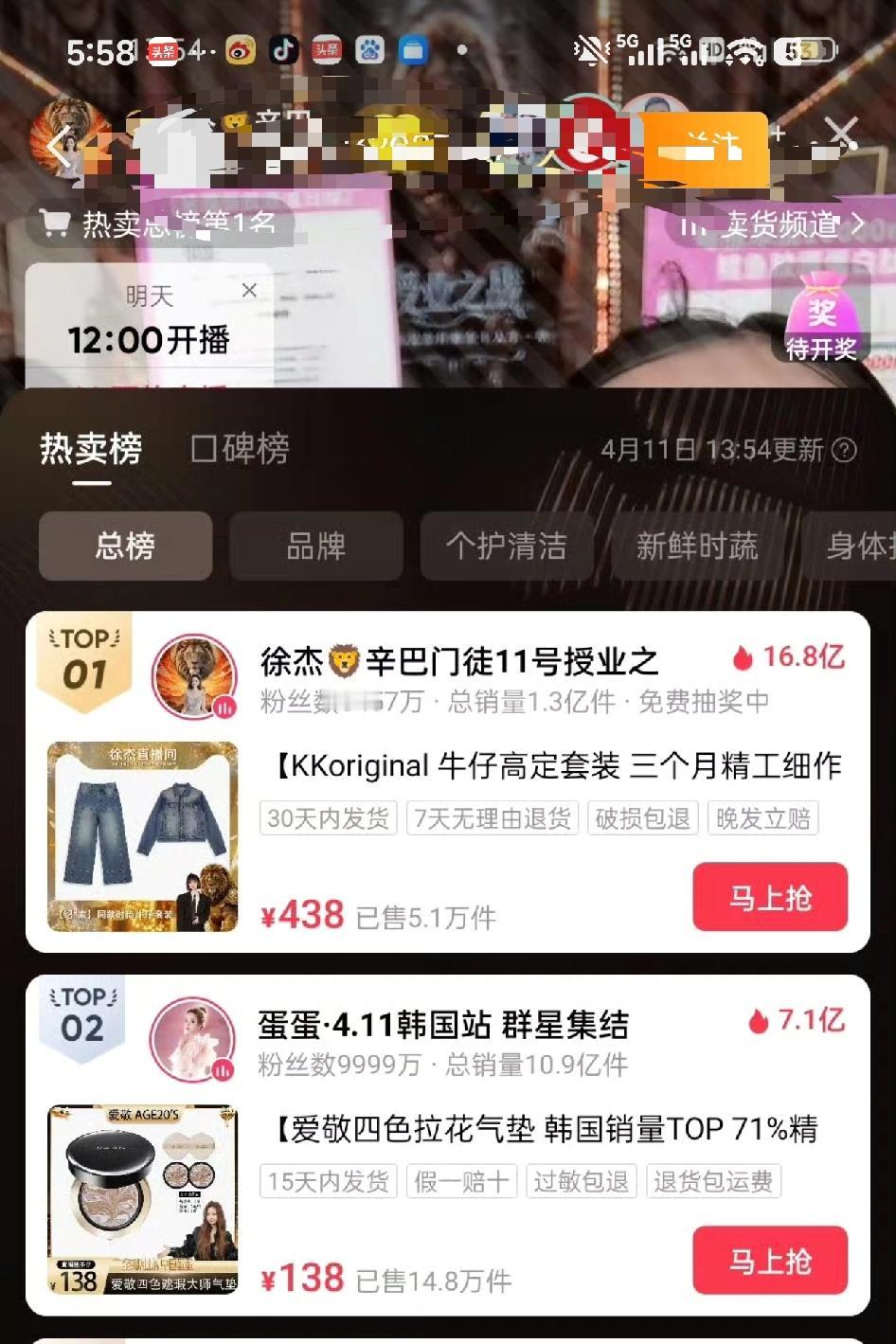Stay on the 热卖榜 tab
Image resolution: width=896 pixels, height=1344 pixels.
click(x=91, y=450)
